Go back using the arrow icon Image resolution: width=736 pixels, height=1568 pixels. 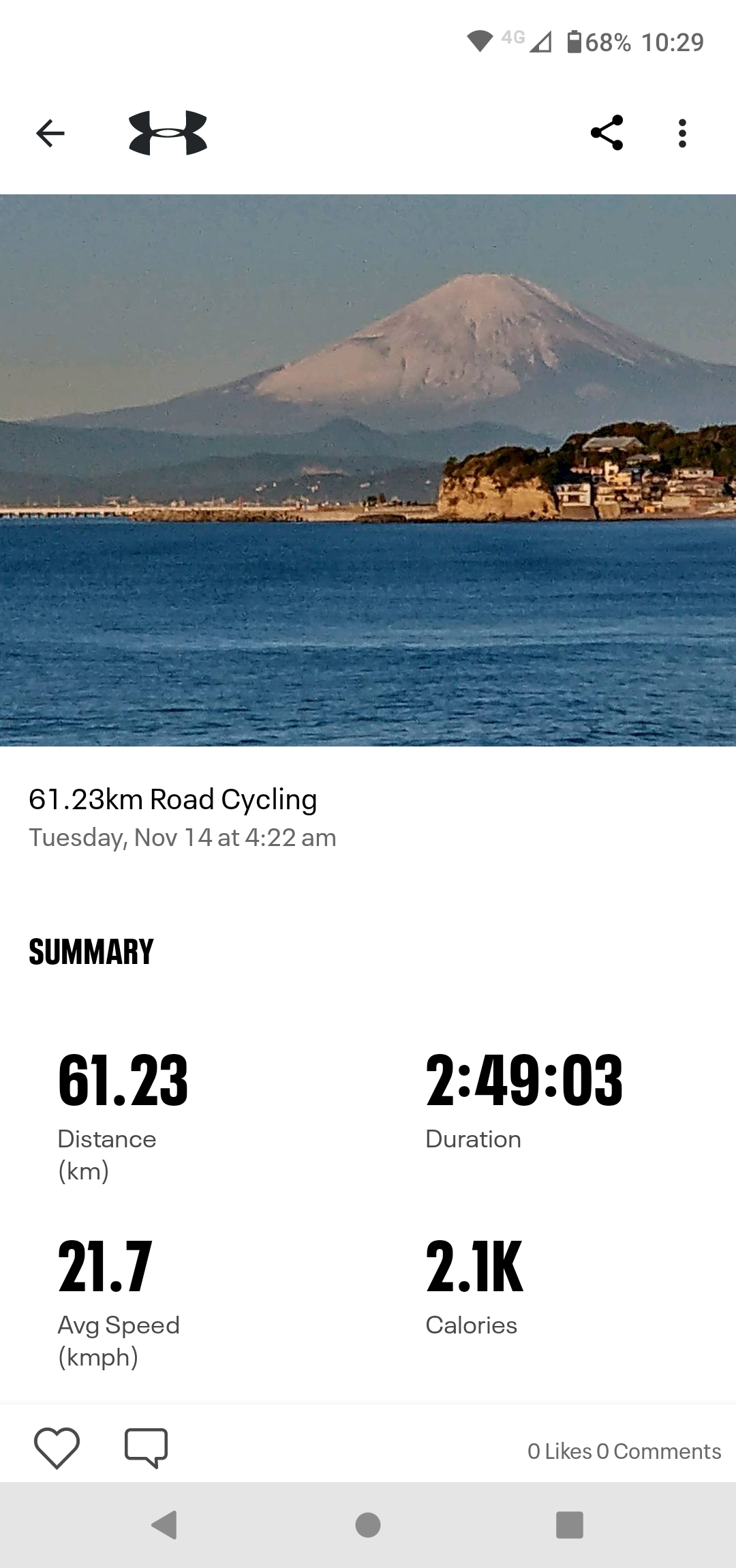50,133
